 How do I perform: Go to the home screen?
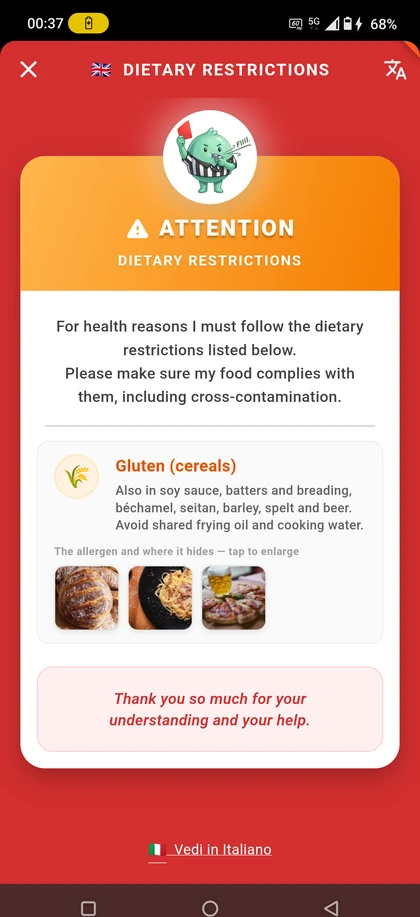[x=210, y=908]
